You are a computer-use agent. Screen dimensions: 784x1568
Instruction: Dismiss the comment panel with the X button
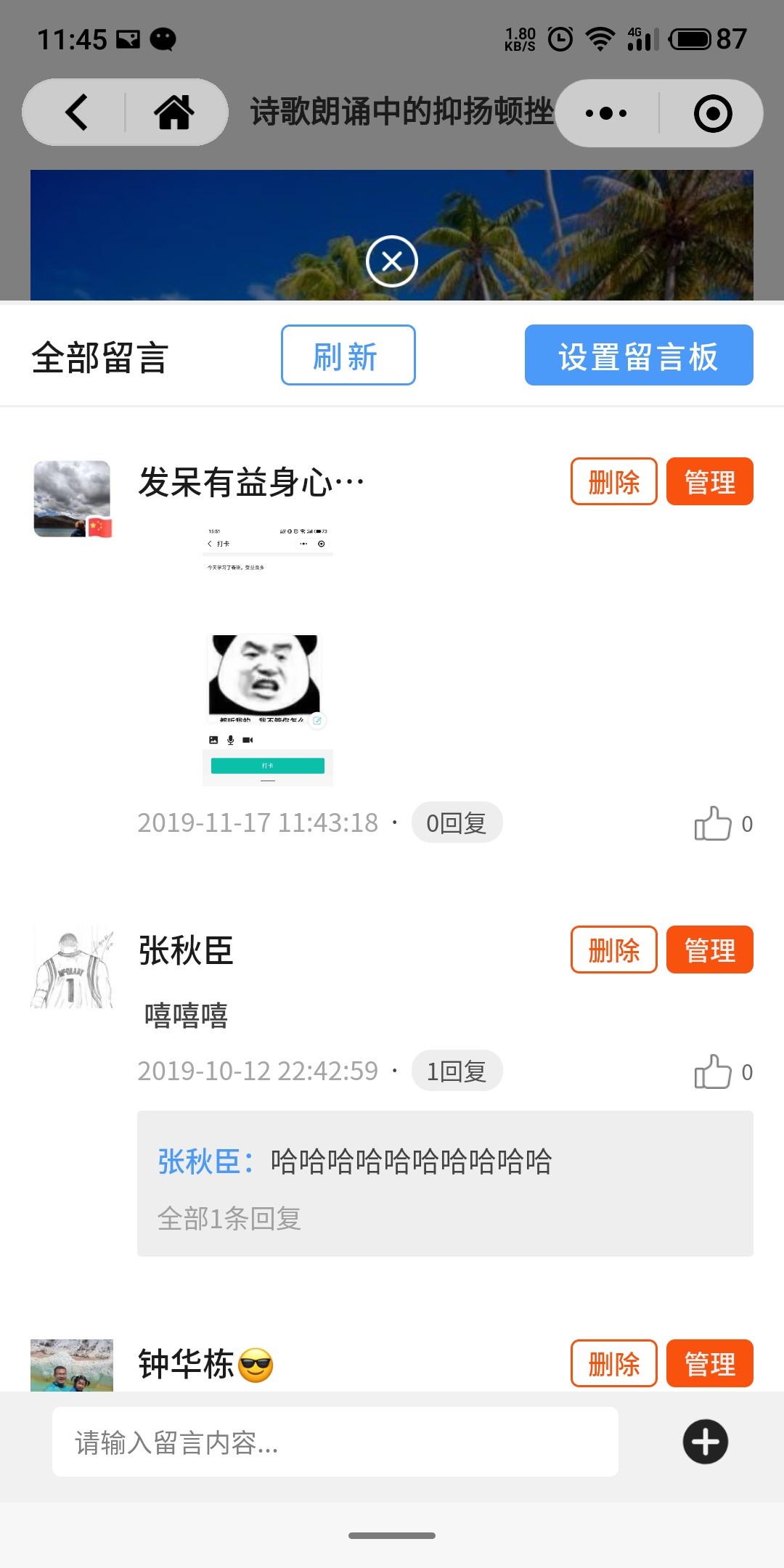(x=392, y=261)
